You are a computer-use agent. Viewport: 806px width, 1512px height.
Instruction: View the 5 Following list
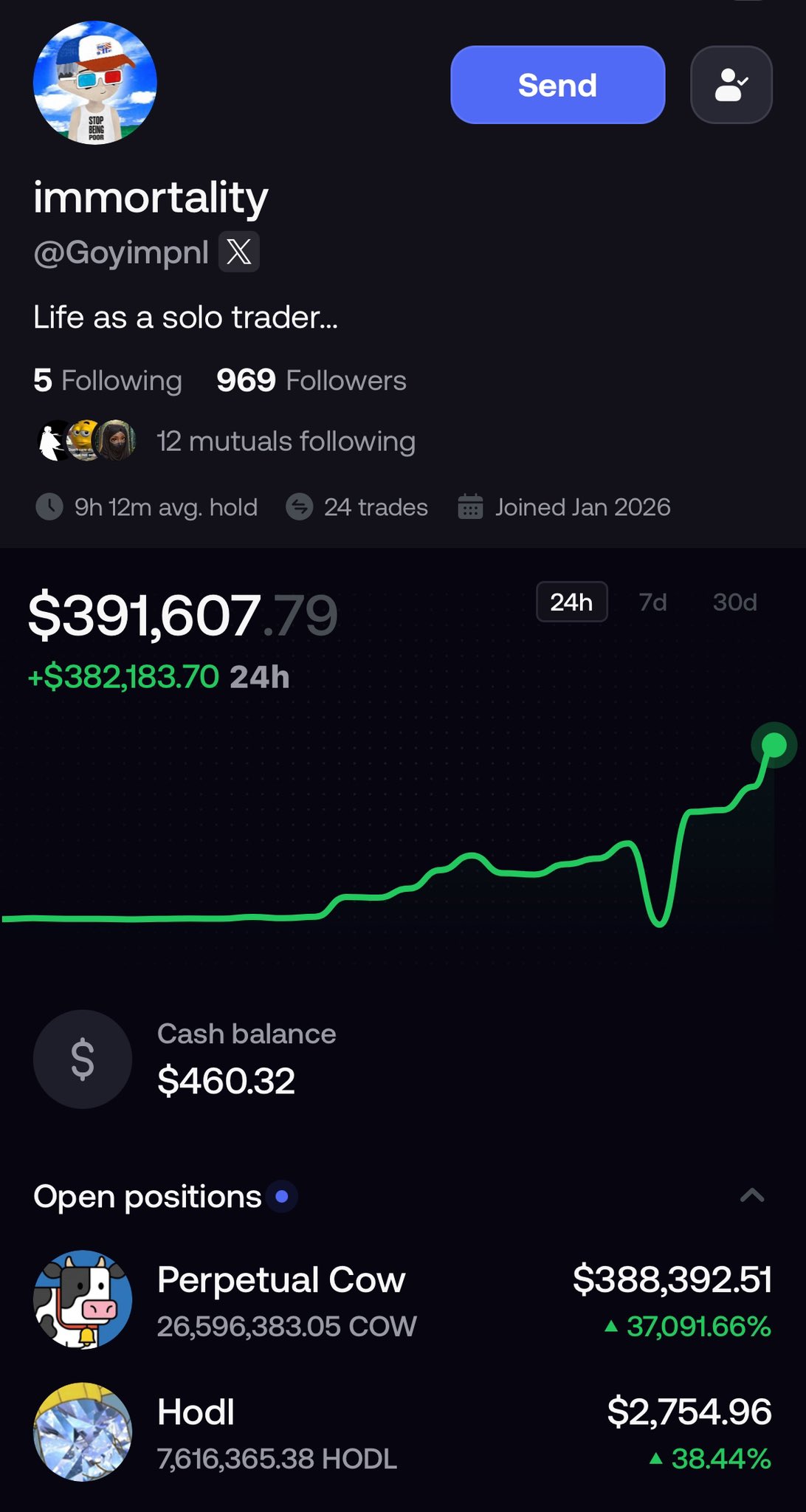click(108, 381)
